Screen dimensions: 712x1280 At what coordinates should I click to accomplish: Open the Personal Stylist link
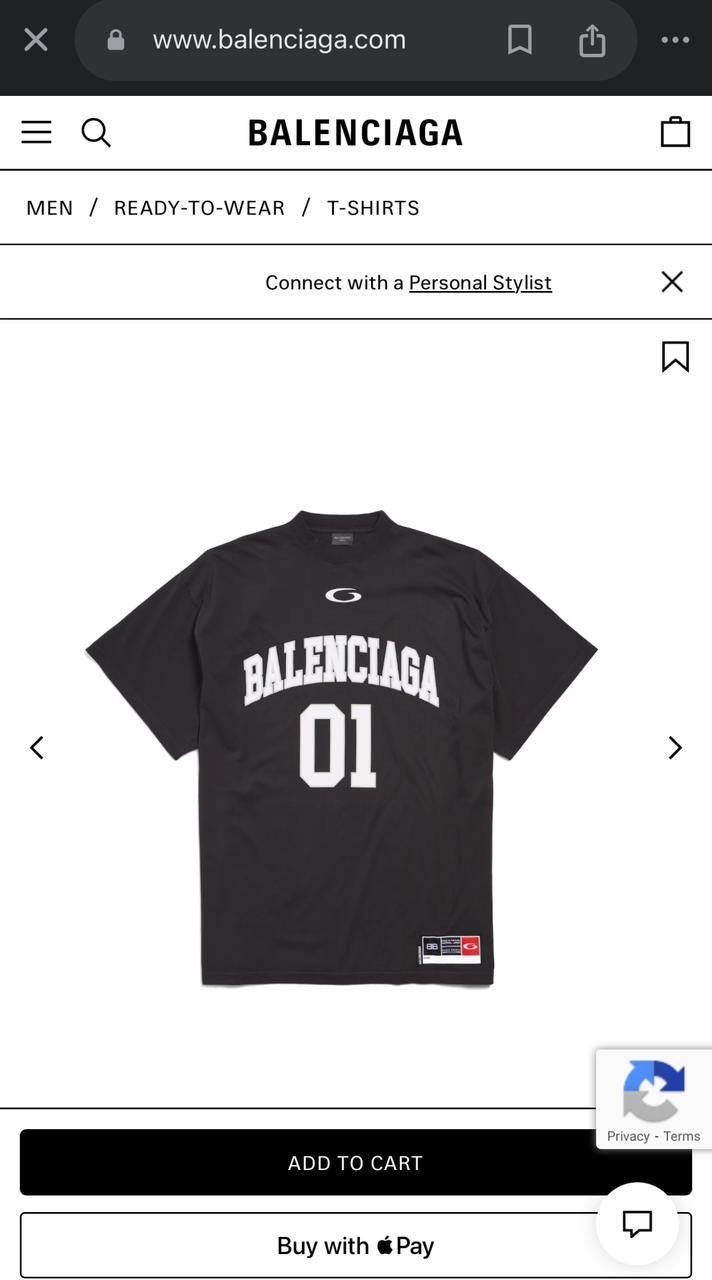[x=480, y=283]
